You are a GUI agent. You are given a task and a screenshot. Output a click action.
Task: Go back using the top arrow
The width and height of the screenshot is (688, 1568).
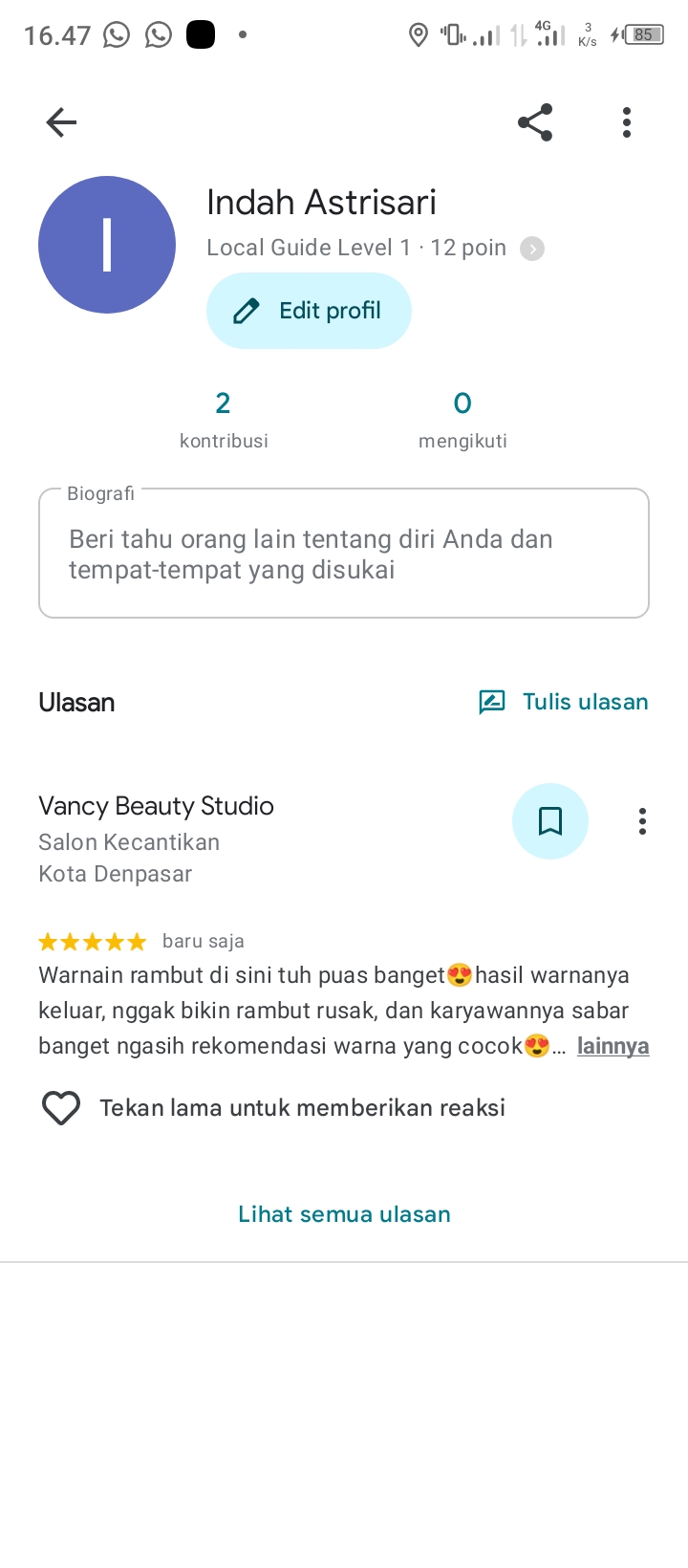pos(61,122)
